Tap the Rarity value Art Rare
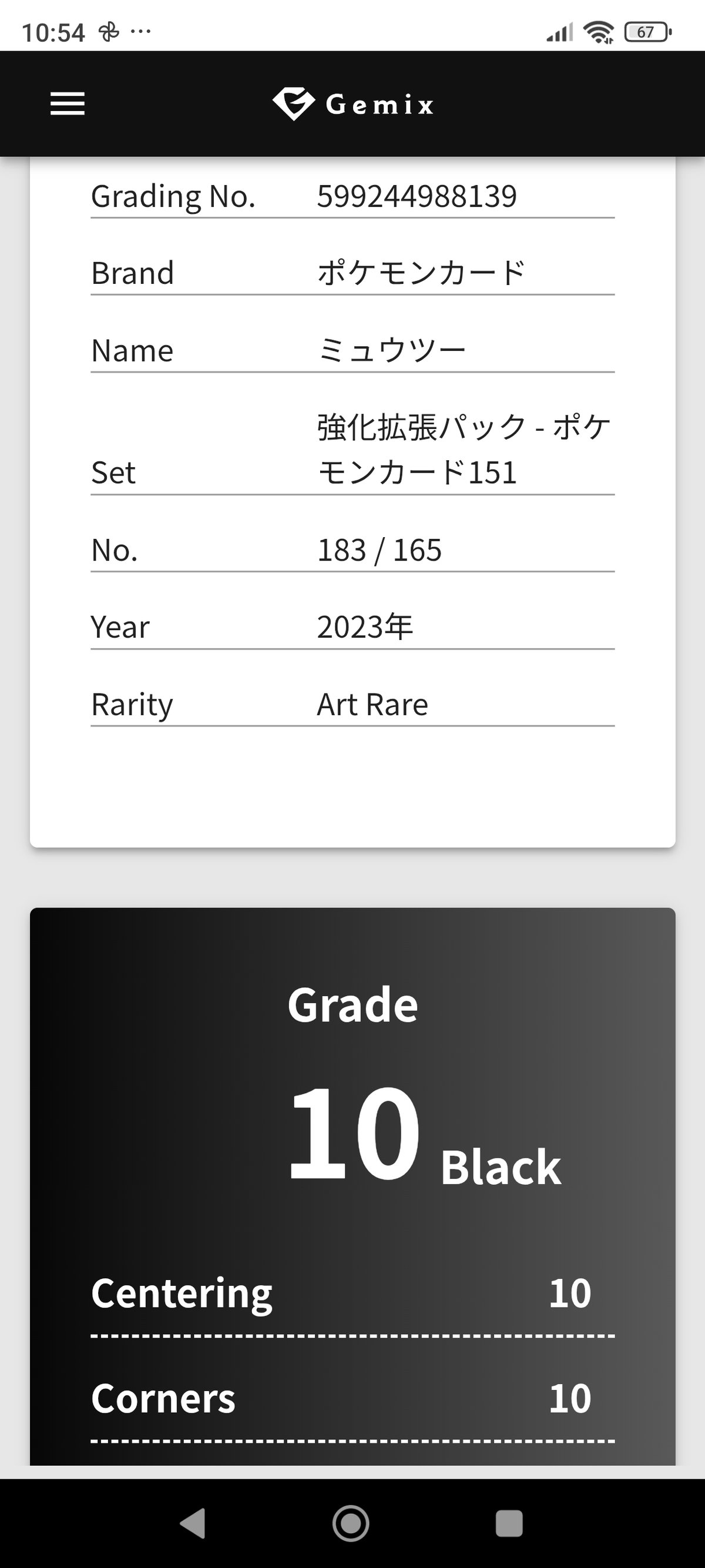The width and height of the screenshot is (705, 1568). (x=371, y=703)
